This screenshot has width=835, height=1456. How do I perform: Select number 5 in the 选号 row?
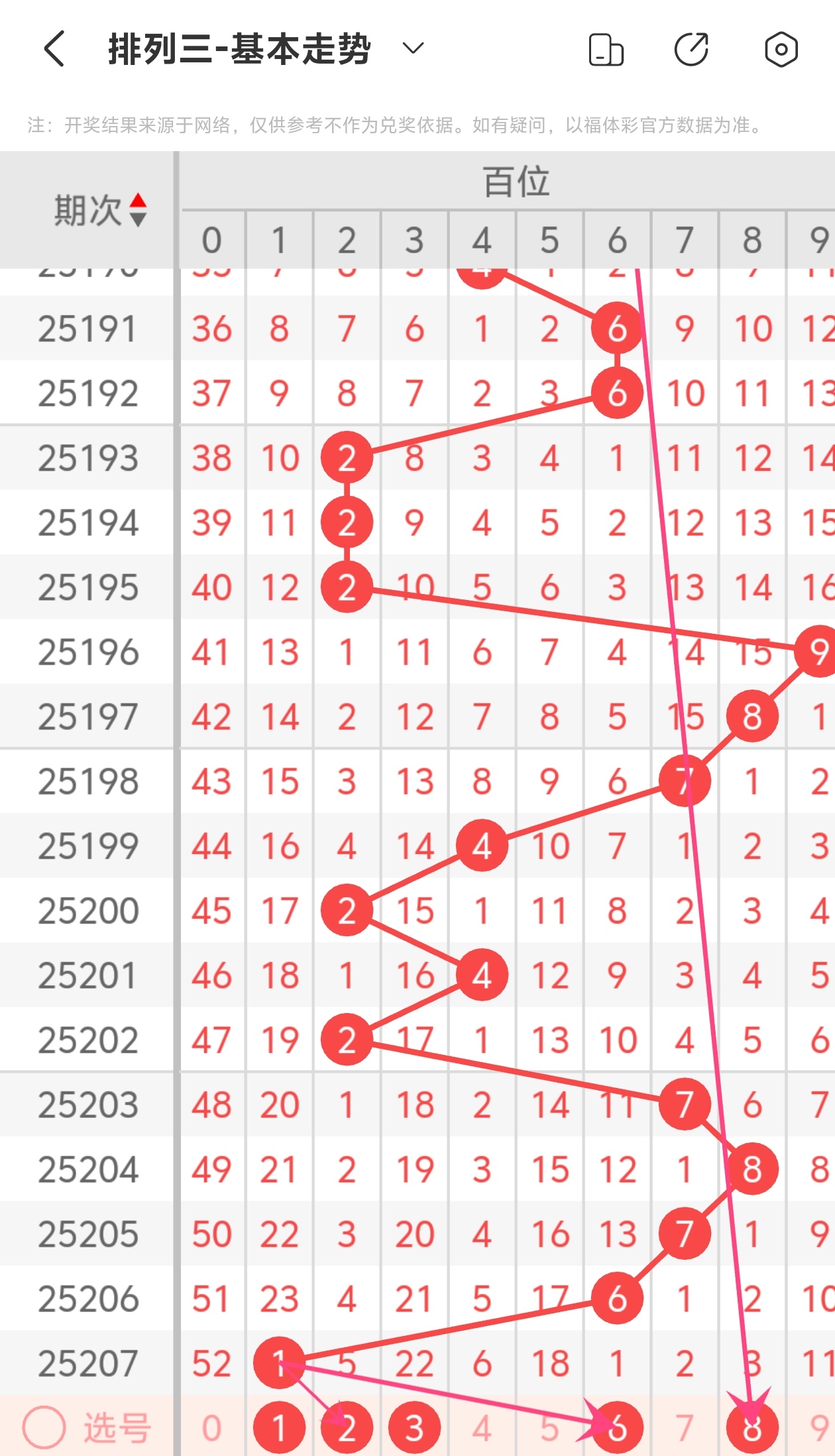click(x=549, y=1427)
